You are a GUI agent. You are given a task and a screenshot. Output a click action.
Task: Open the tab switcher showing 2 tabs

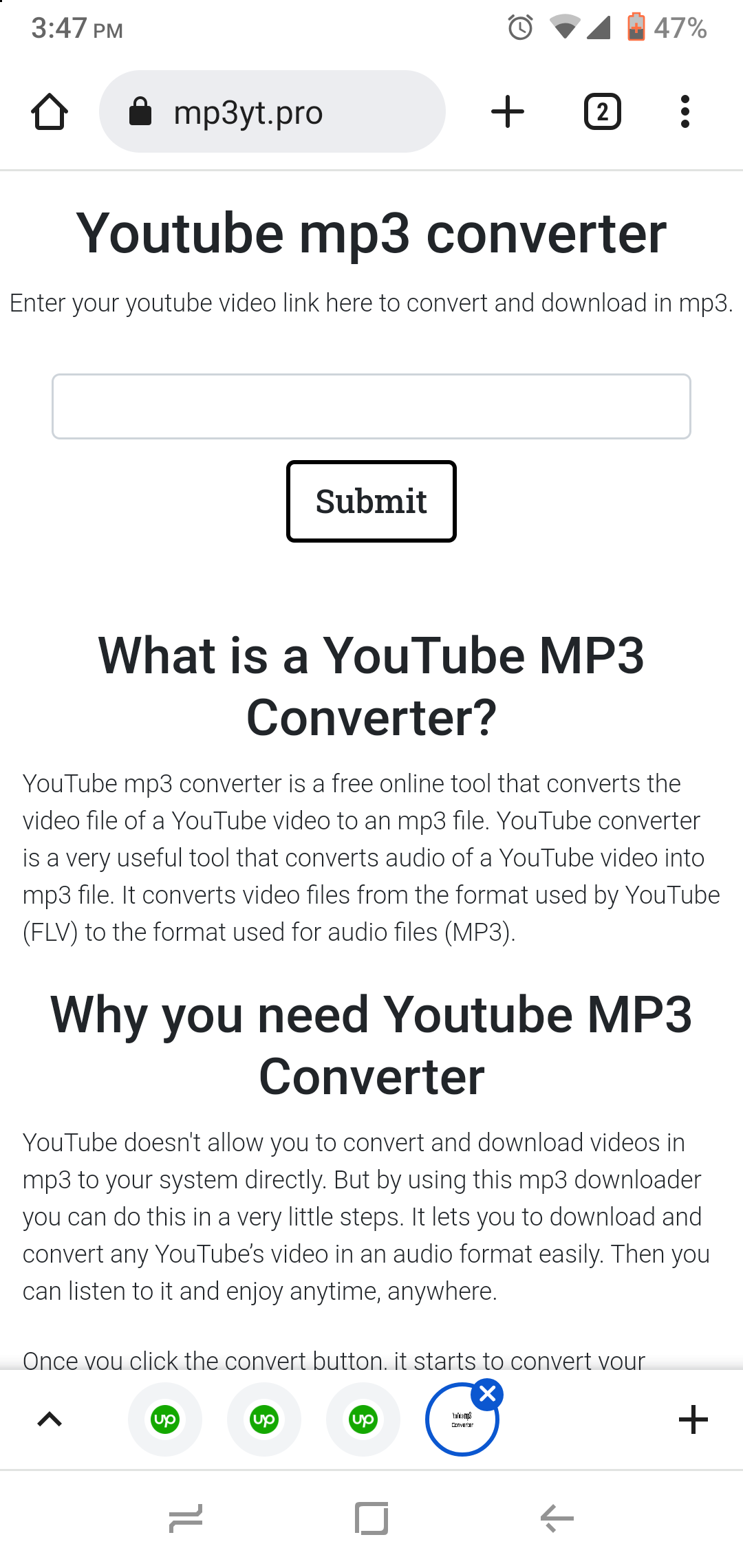click(603, 111)
